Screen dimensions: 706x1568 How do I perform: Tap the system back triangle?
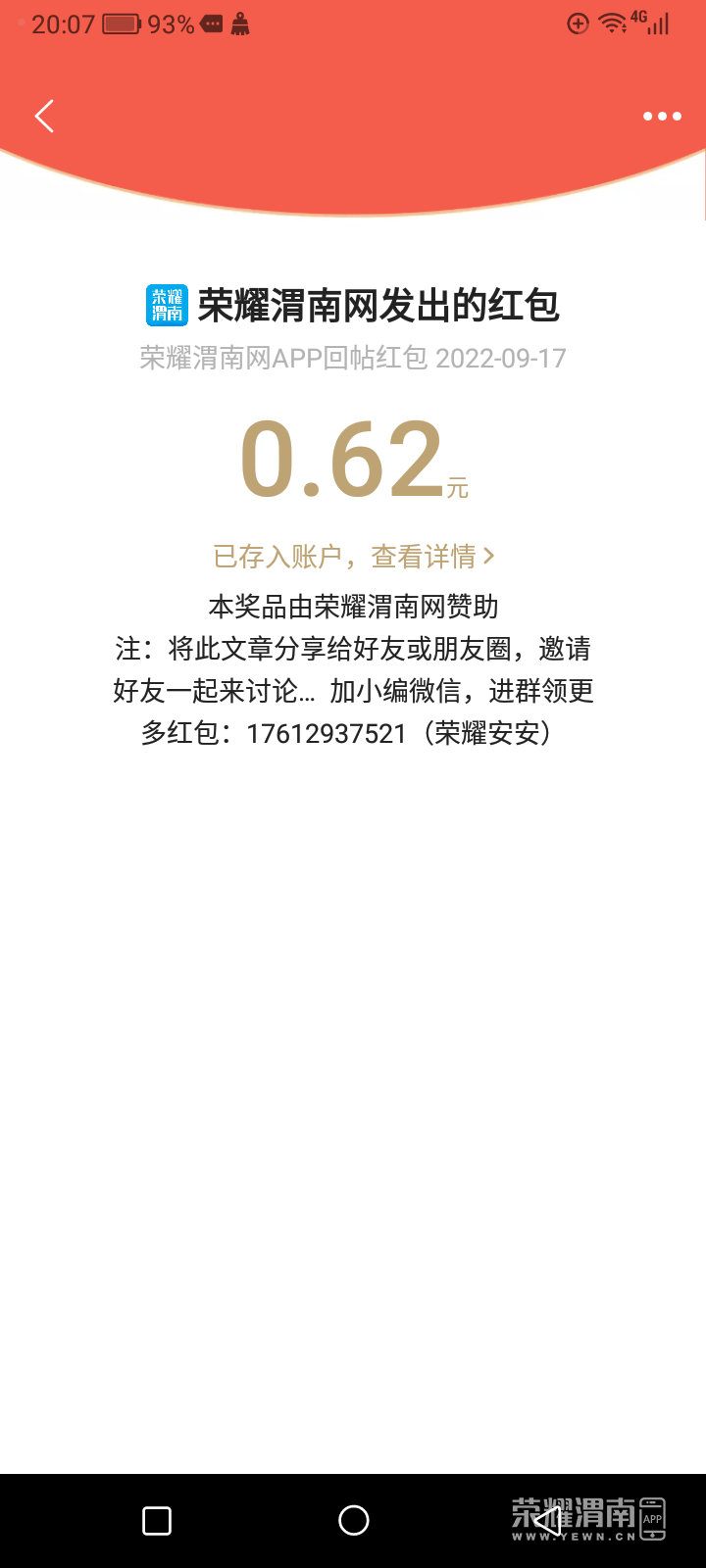coord(548,1520)
